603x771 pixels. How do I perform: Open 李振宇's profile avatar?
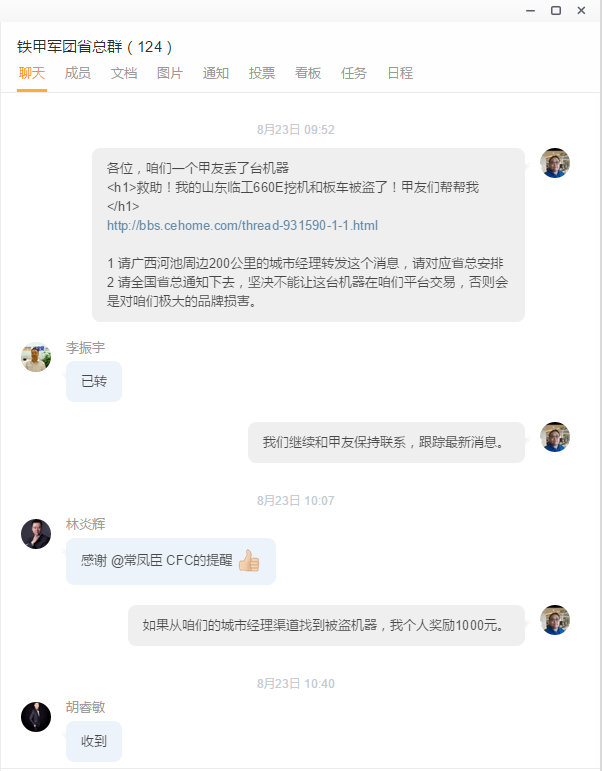[x=36, y=357]
